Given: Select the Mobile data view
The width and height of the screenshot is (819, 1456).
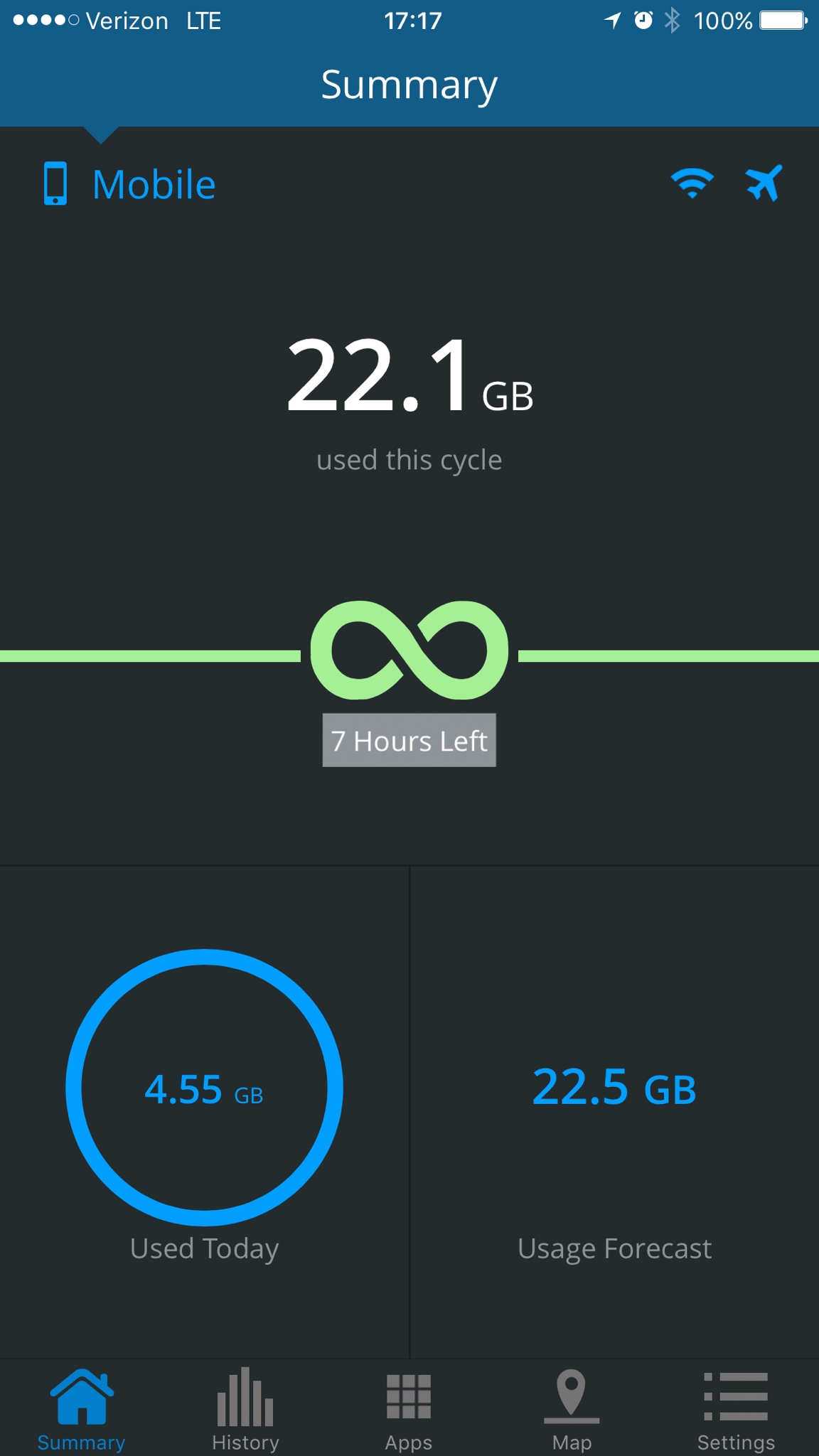Looking at the screenshot, I should pos(129,184).
